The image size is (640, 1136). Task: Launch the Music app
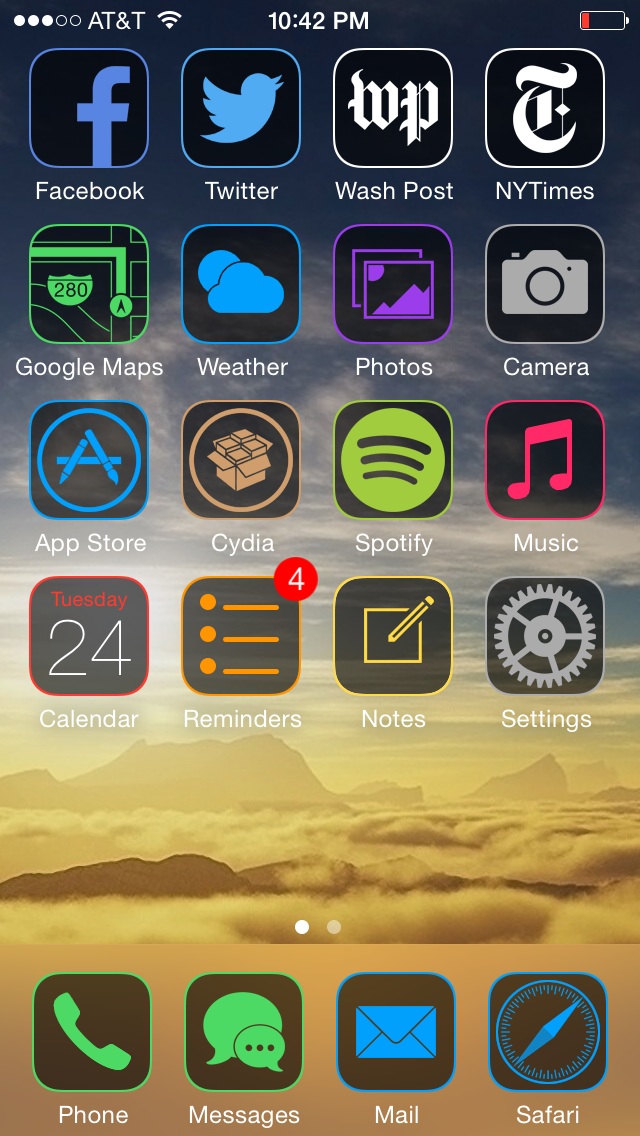pyautogui.click(x=545, y=460)
